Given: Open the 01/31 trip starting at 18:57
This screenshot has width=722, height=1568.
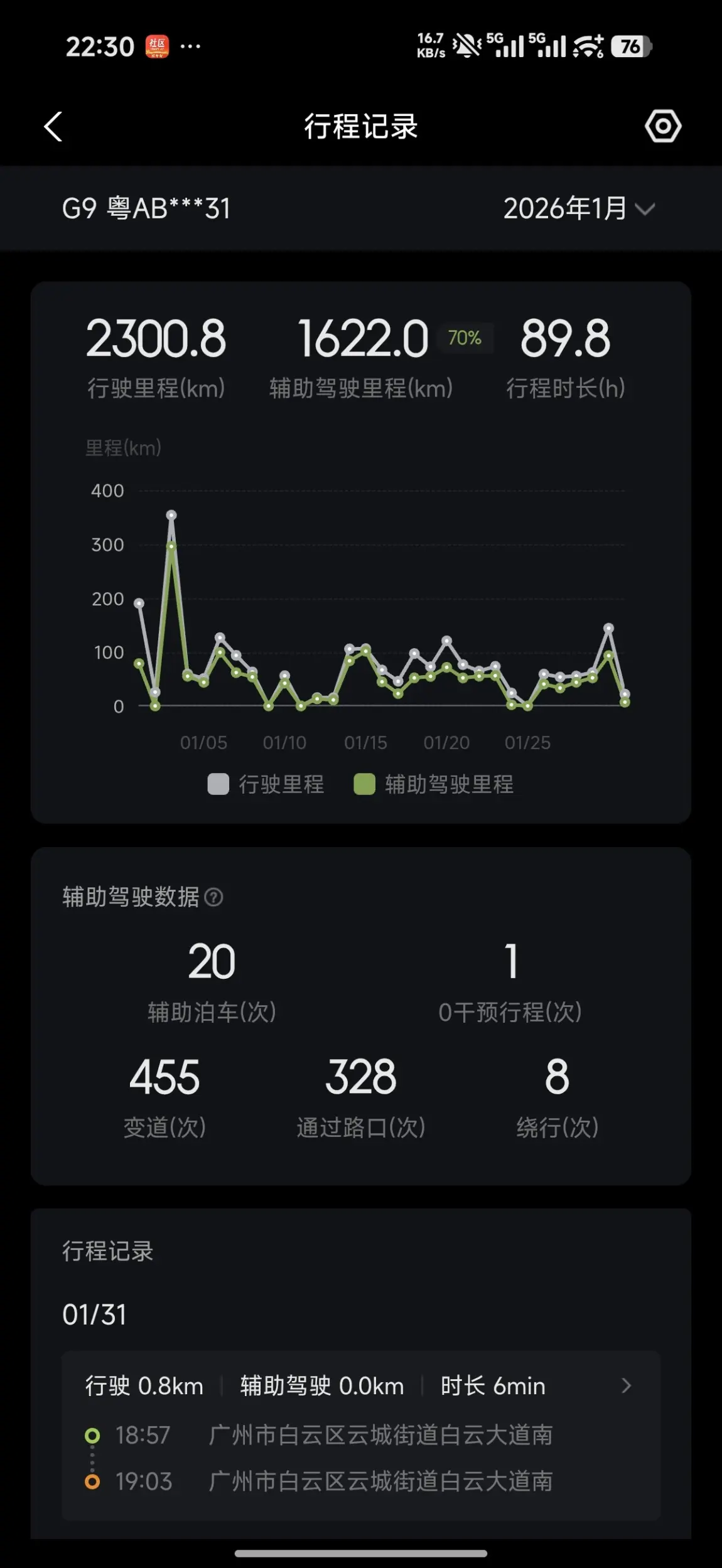Looking at the screenshot, I should pyautogui.click(x=361, y=1436).
